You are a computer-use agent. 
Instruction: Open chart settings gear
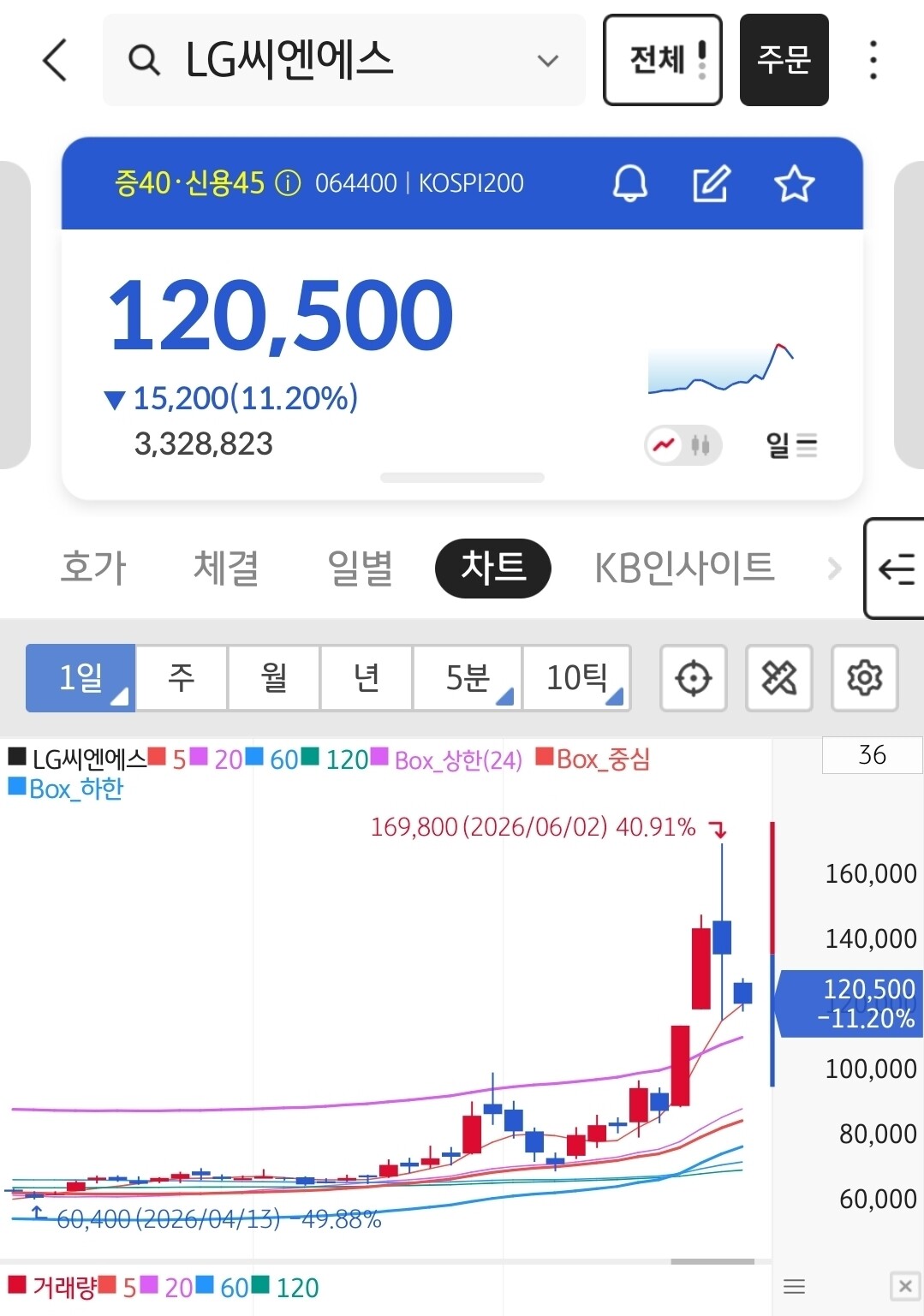coord(864,678)
